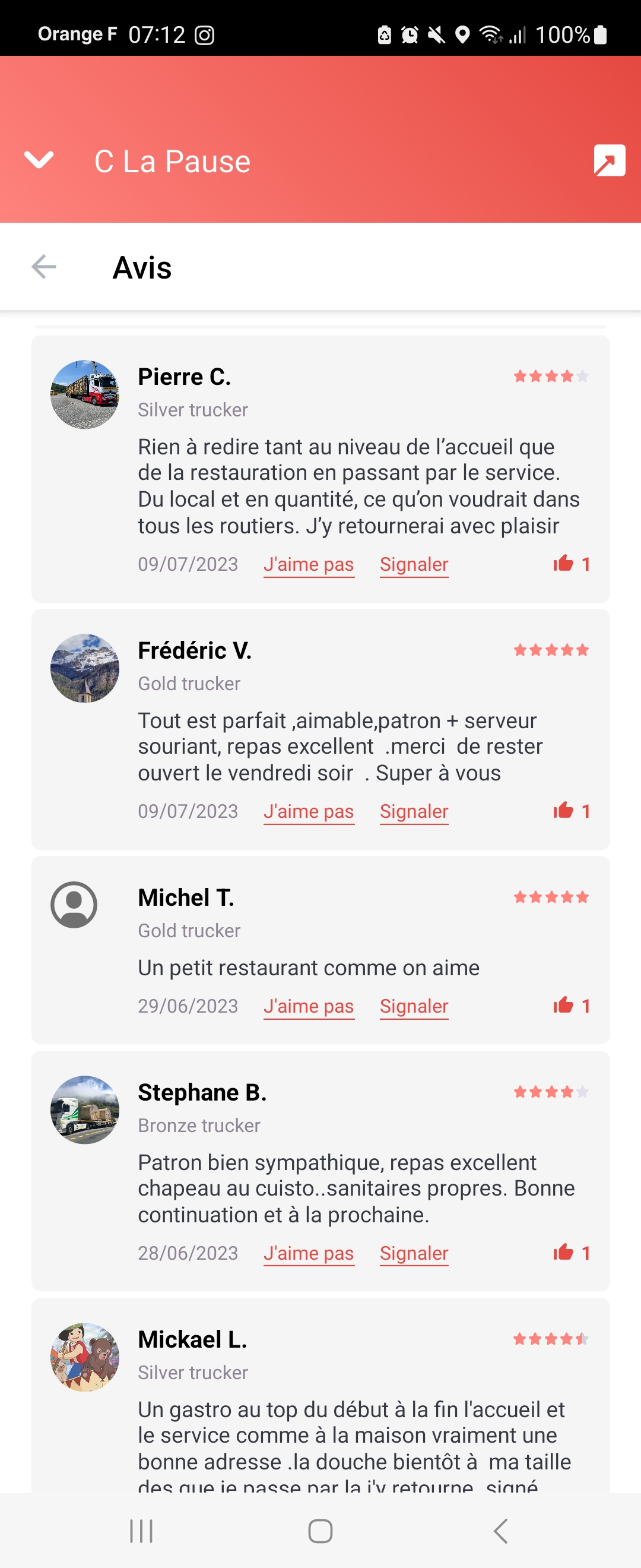This screenshot has width=641, height=1568.
Task: Flag Michel T.'s review using Signaler
Action: (414, 1006)
